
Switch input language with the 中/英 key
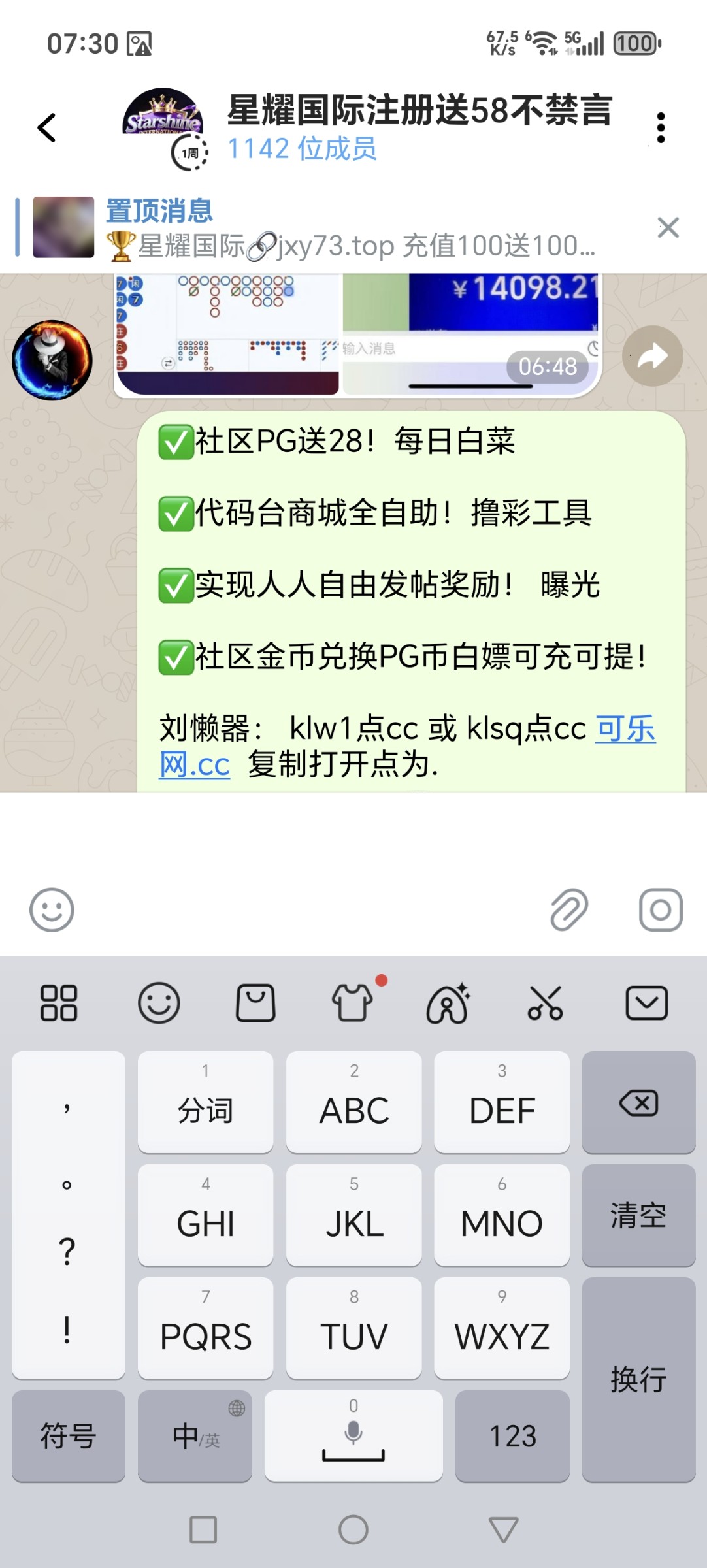(194, 1437)
